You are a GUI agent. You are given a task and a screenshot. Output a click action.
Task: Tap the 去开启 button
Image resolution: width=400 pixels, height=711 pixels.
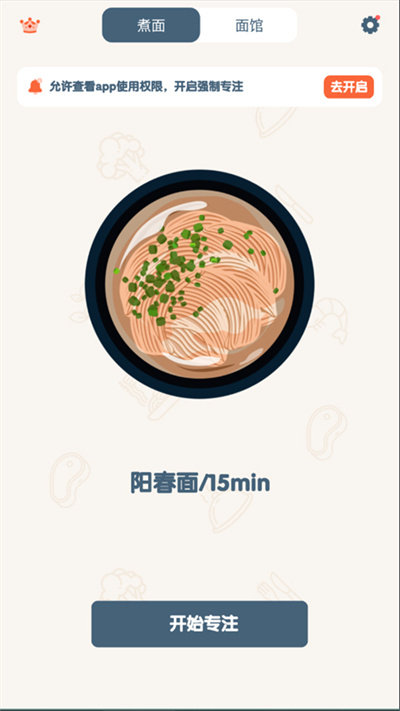pyautogui.click(x=349, y=87)
